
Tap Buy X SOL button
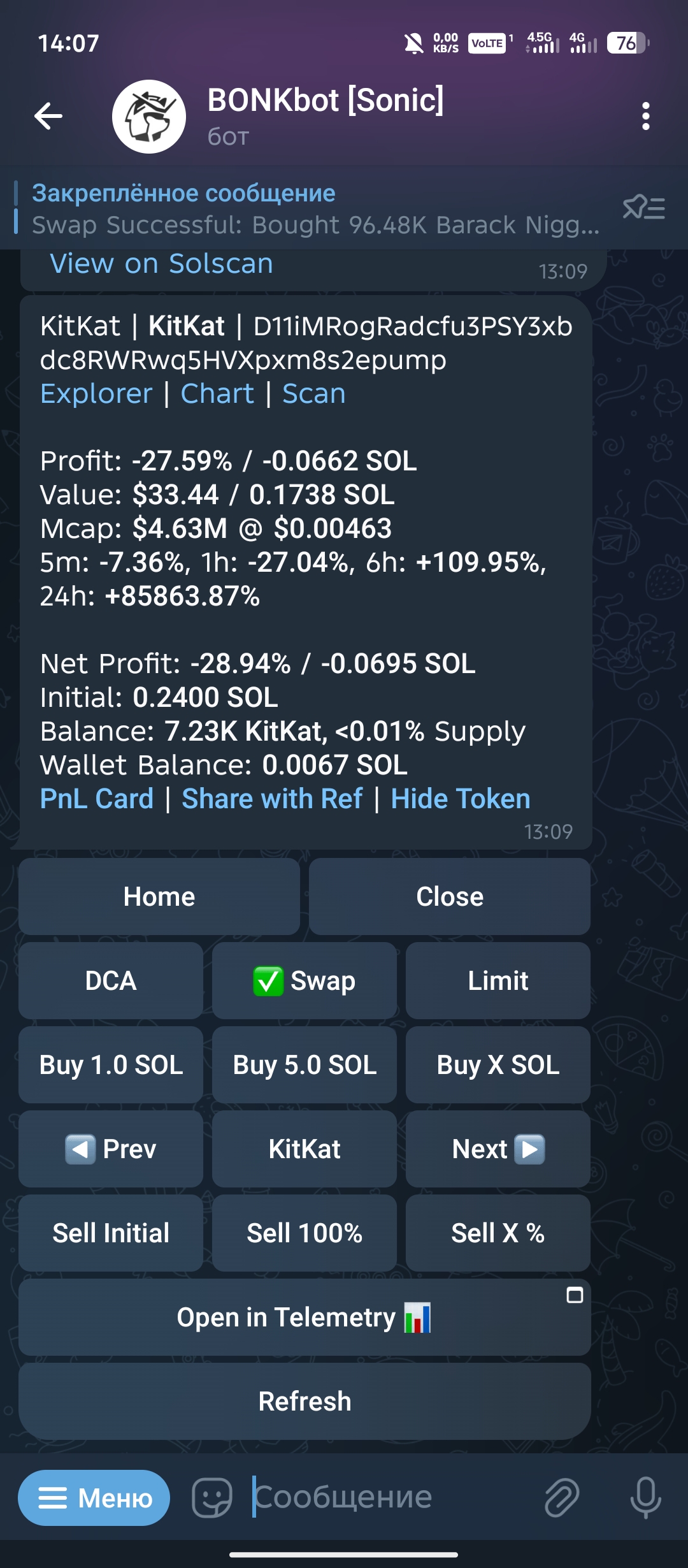[498, 1064]
